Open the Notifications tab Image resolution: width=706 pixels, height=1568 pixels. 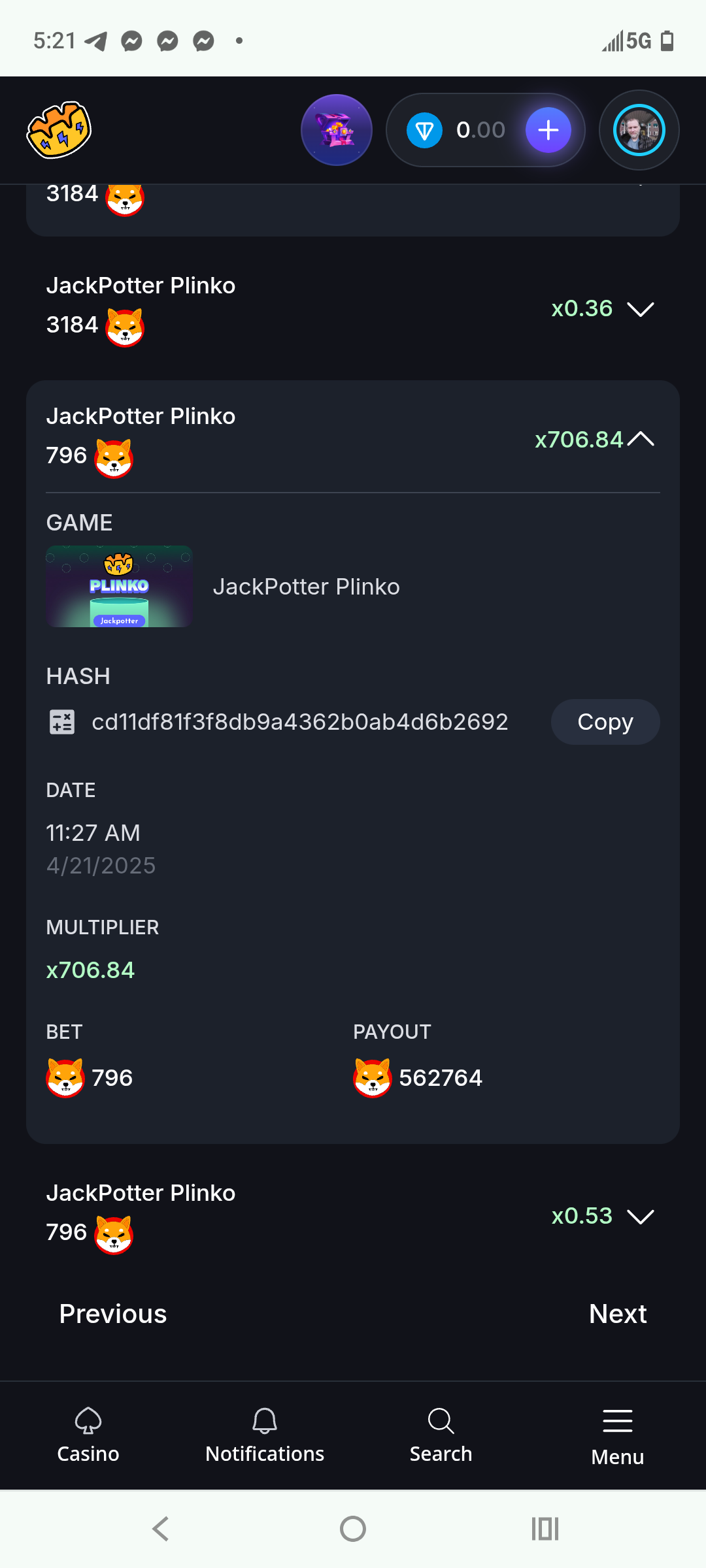pos(265,1435)
